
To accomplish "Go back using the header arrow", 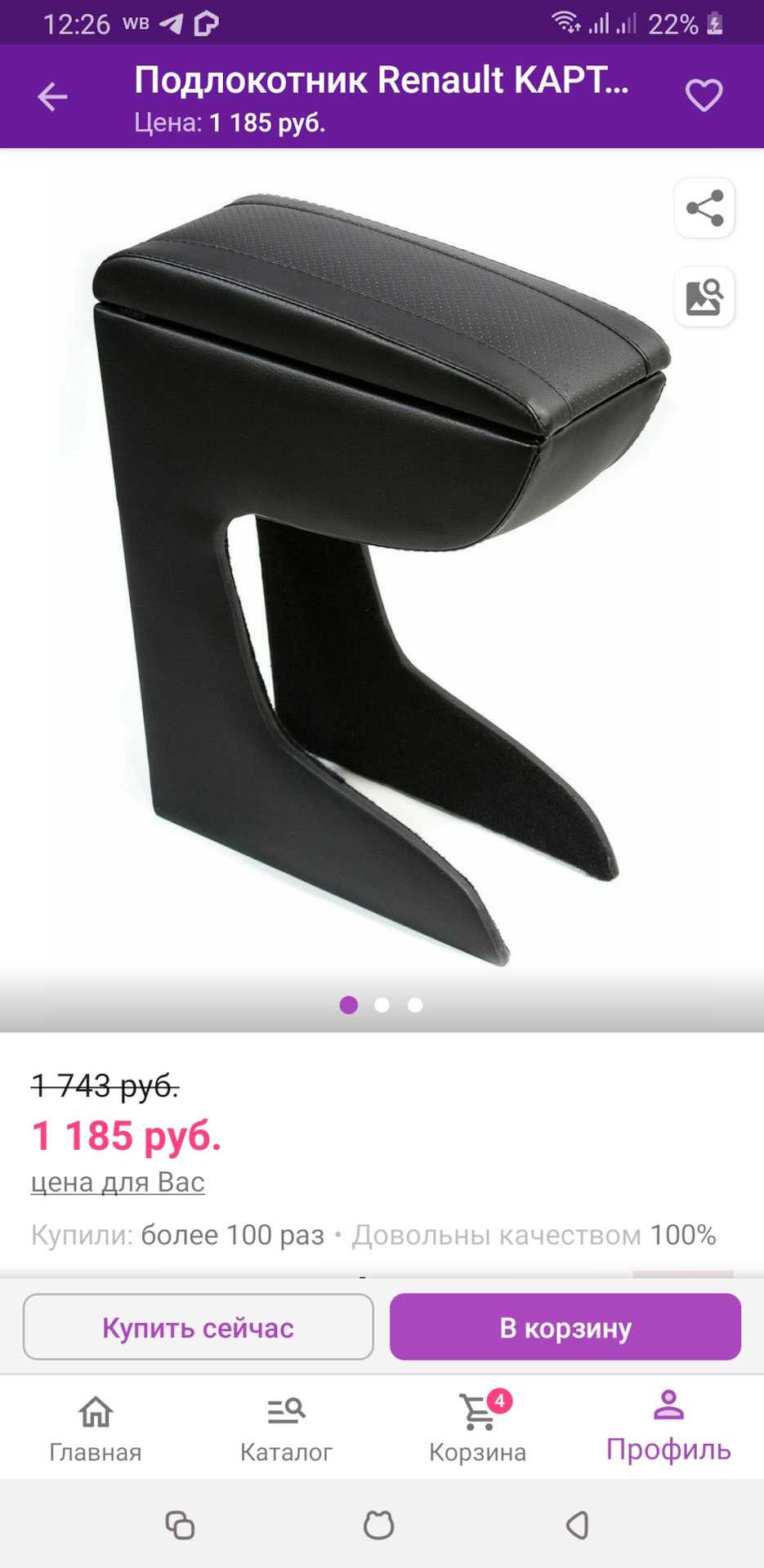I will [x=52, y=97].
